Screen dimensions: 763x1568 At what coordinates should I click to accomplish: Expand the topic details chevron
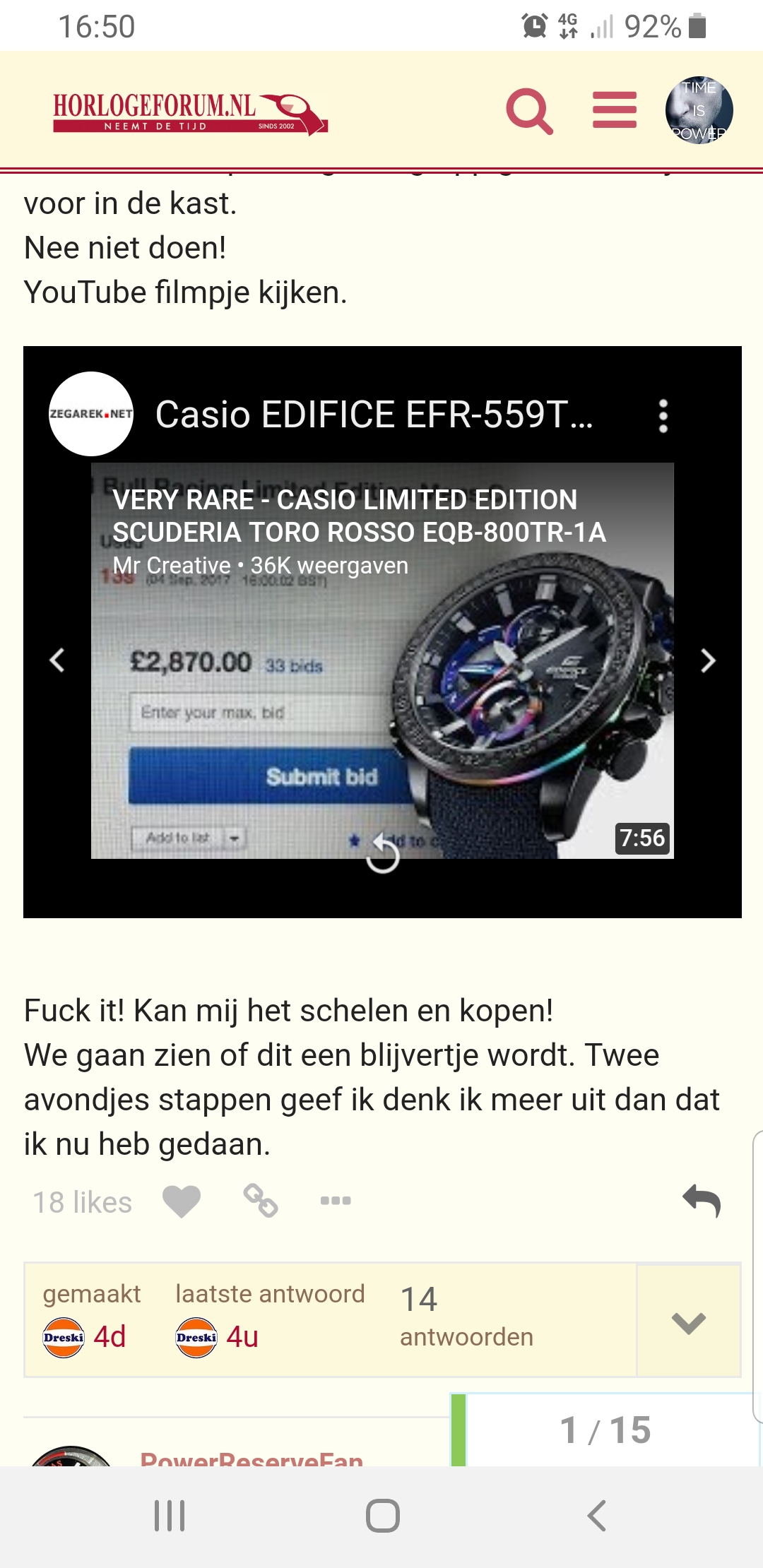689,1321
